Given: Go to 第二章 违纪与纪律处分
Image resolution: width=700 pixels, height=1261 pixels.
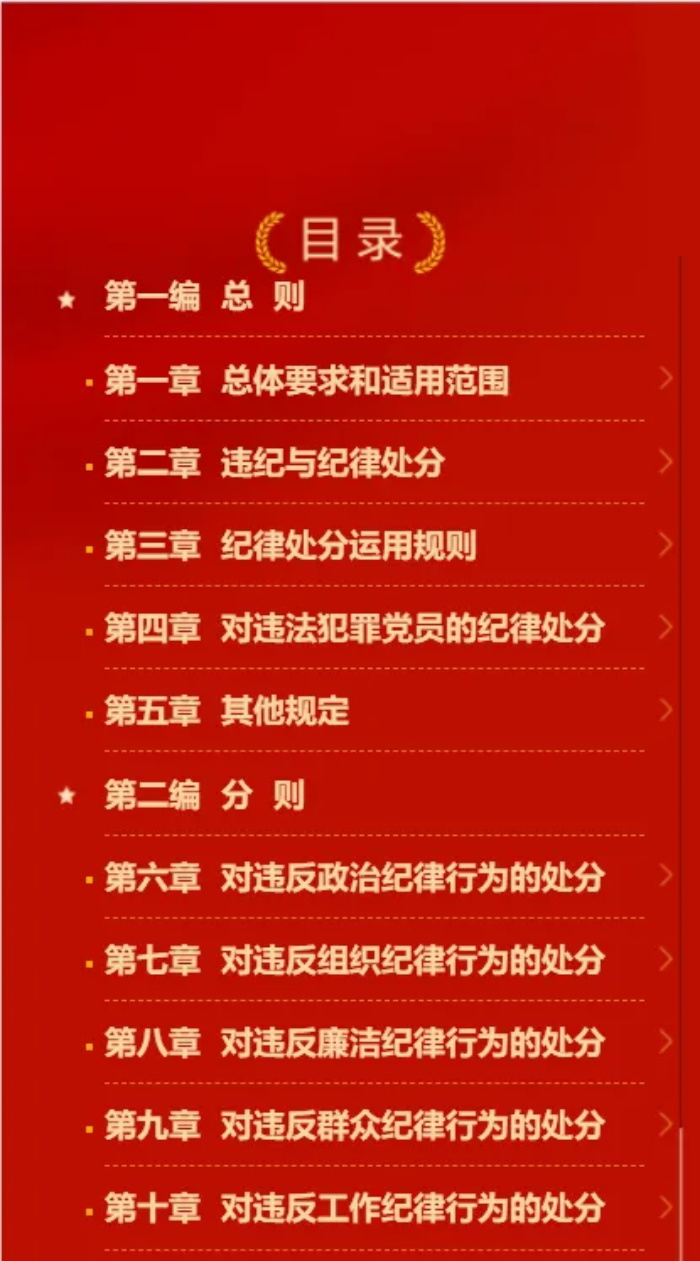Looking at the screenshot, I should click(274, 463).
